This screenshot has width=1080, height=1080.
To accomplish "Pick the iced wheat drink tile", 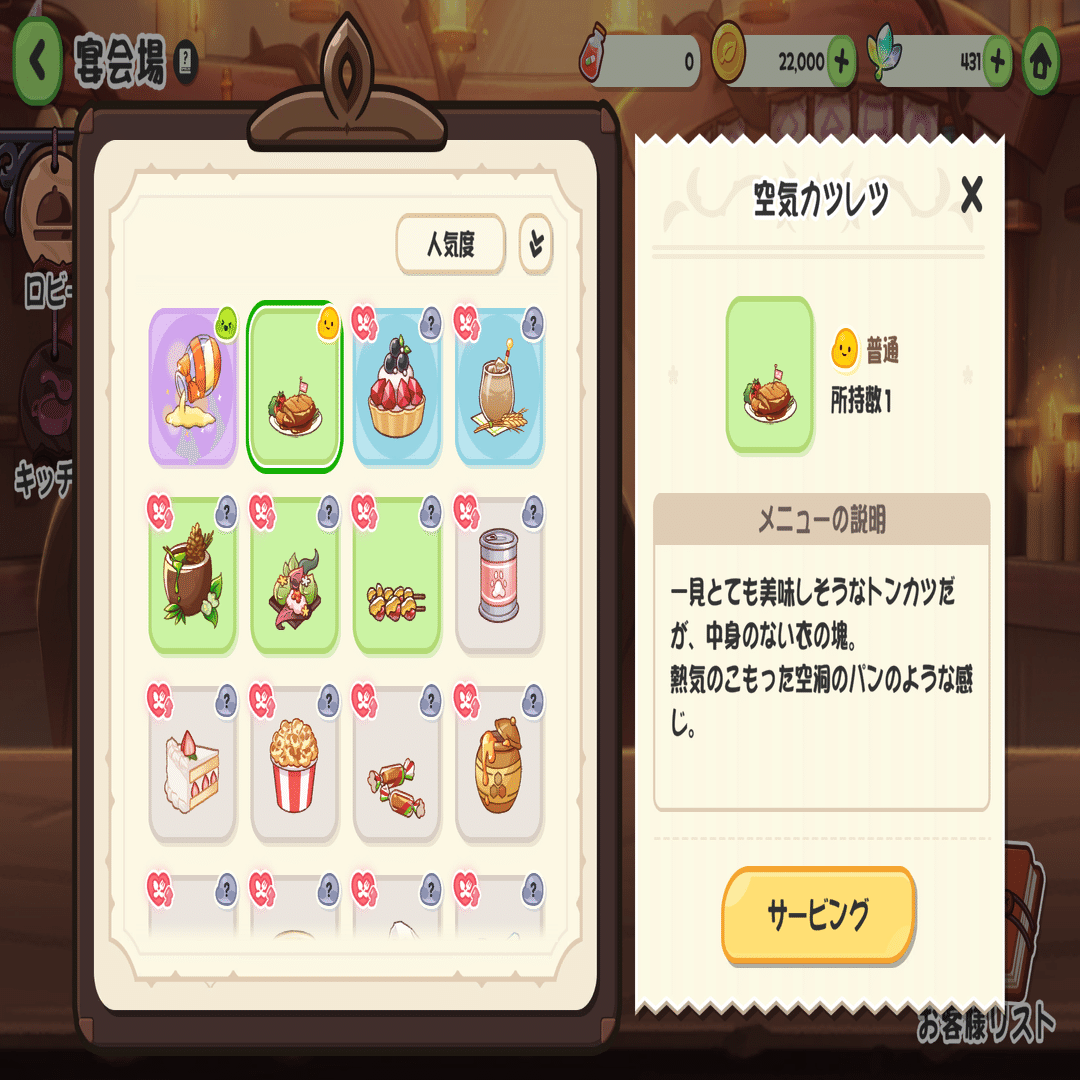I will tap(499, 386).
